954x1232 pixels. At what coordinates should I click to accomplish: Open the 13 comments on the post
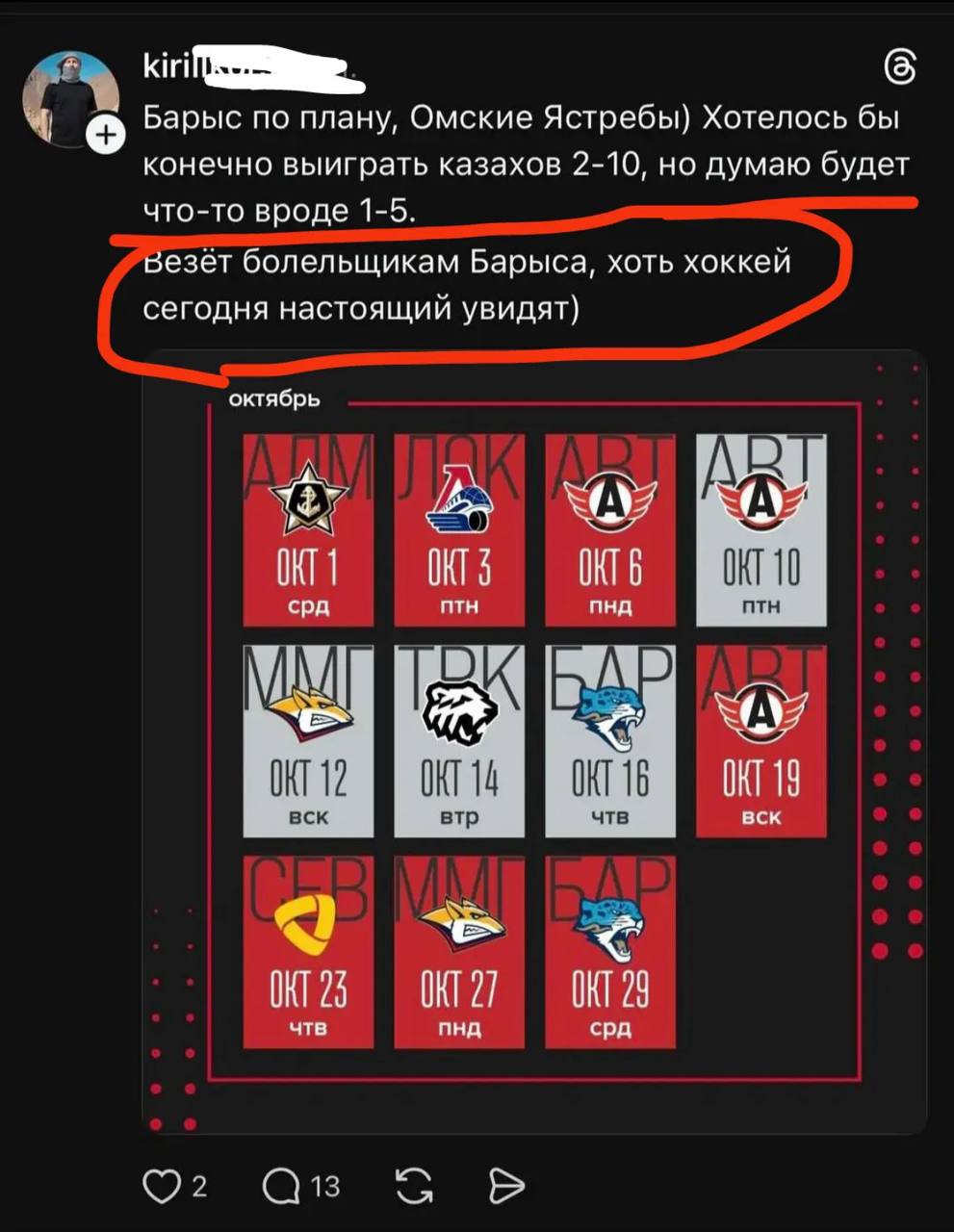click(279, 1187)
